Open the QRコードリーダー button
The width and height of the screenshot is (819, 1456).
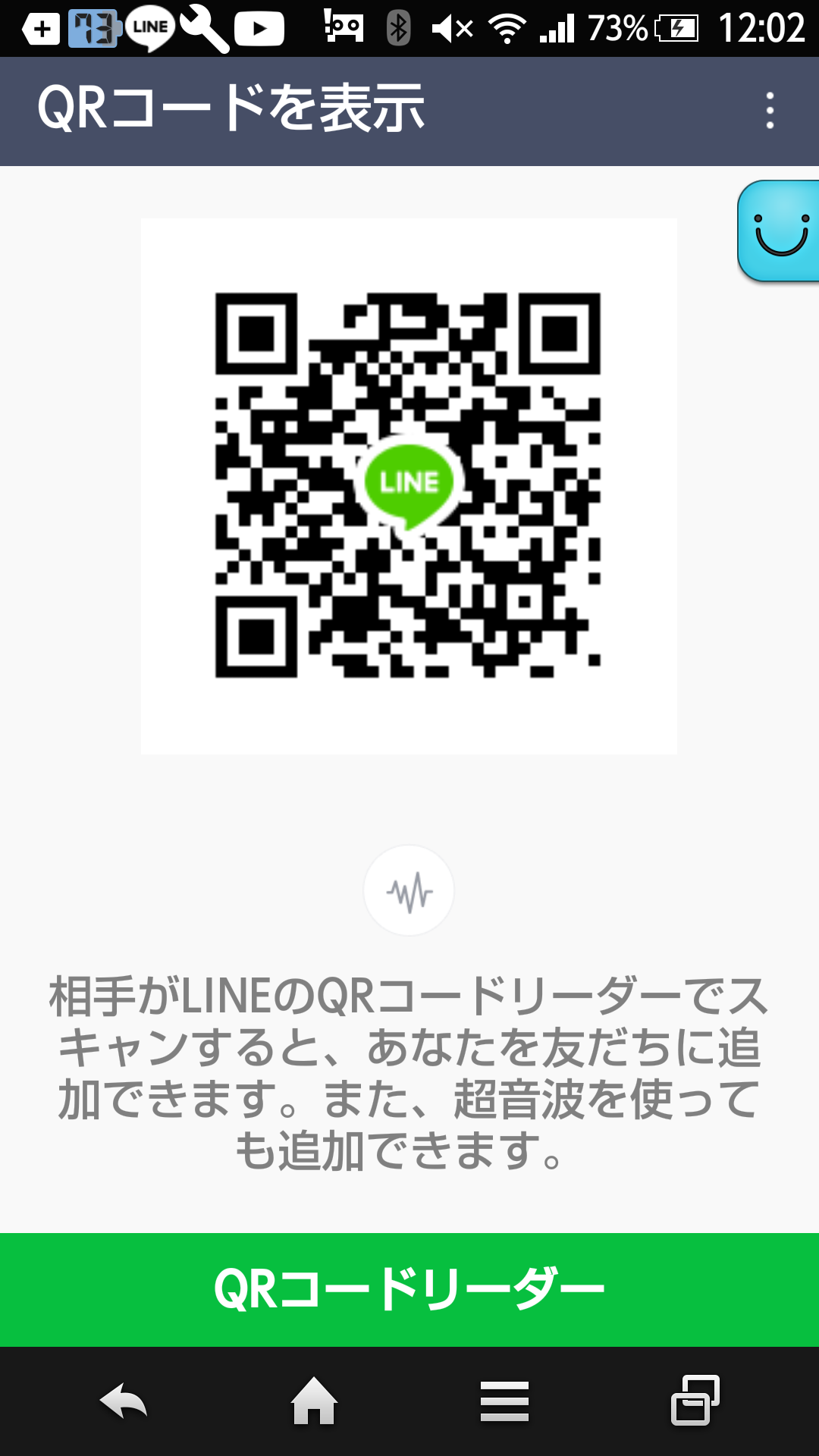pyautogui.click(x=409, y=1289)
